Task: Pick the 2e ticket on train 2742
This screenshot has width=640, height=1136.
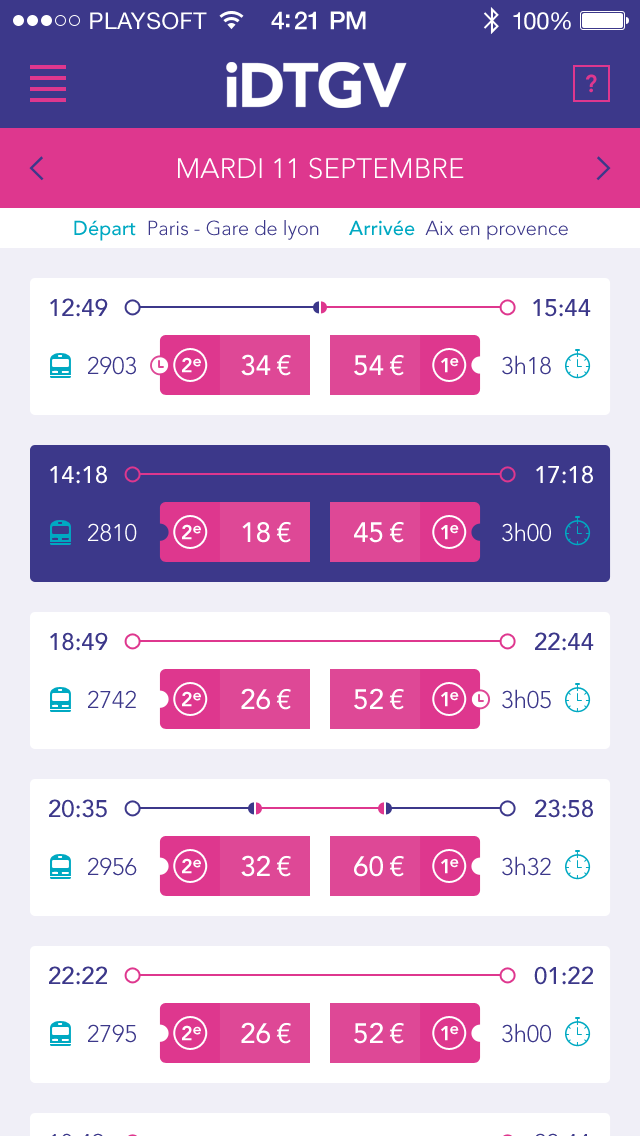Action: coord(235,699)
